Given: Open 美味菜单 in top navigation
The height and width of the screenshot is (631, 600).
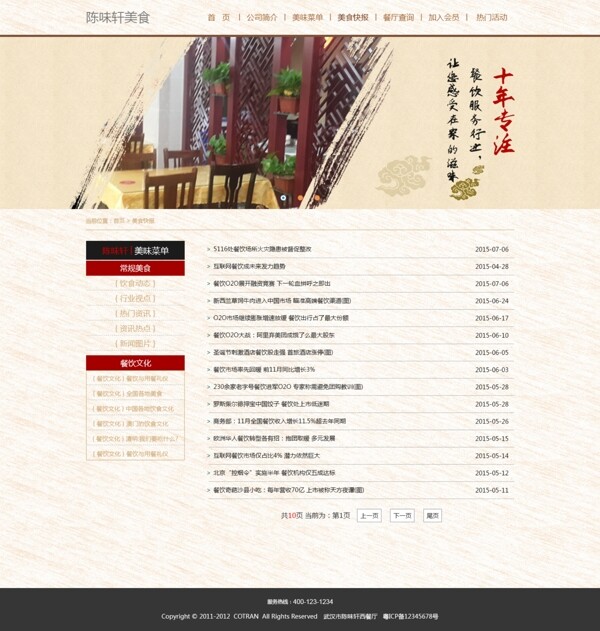Looking at the screenshot, I should pos(307,18).
